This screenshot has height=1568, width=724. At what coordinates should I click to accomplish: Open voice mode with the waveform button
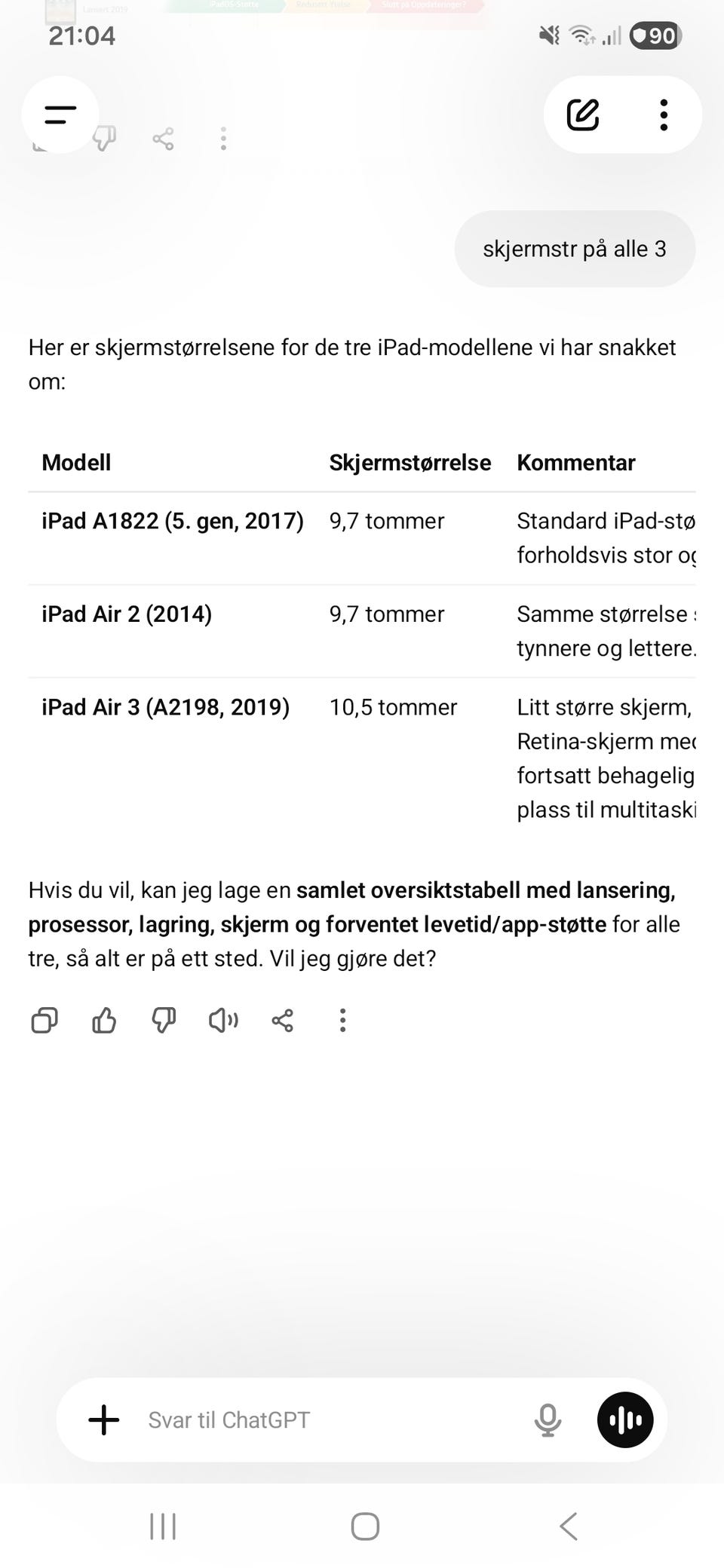click(x=625, y=1419)
